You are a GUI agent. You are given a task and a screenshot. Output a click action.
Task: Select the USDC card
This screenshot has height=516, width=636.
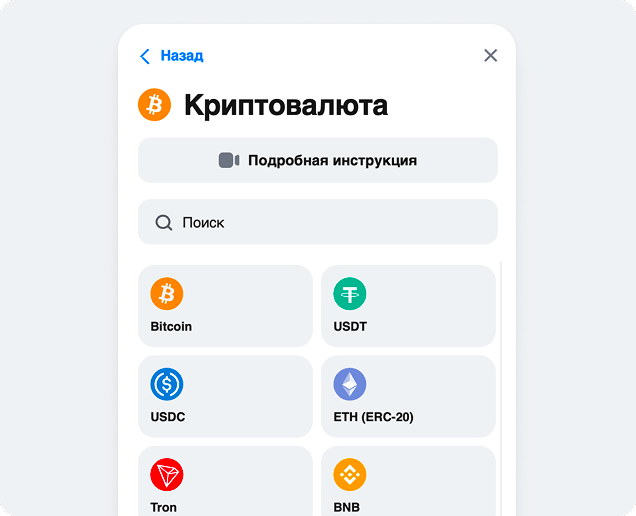[225, 396]
